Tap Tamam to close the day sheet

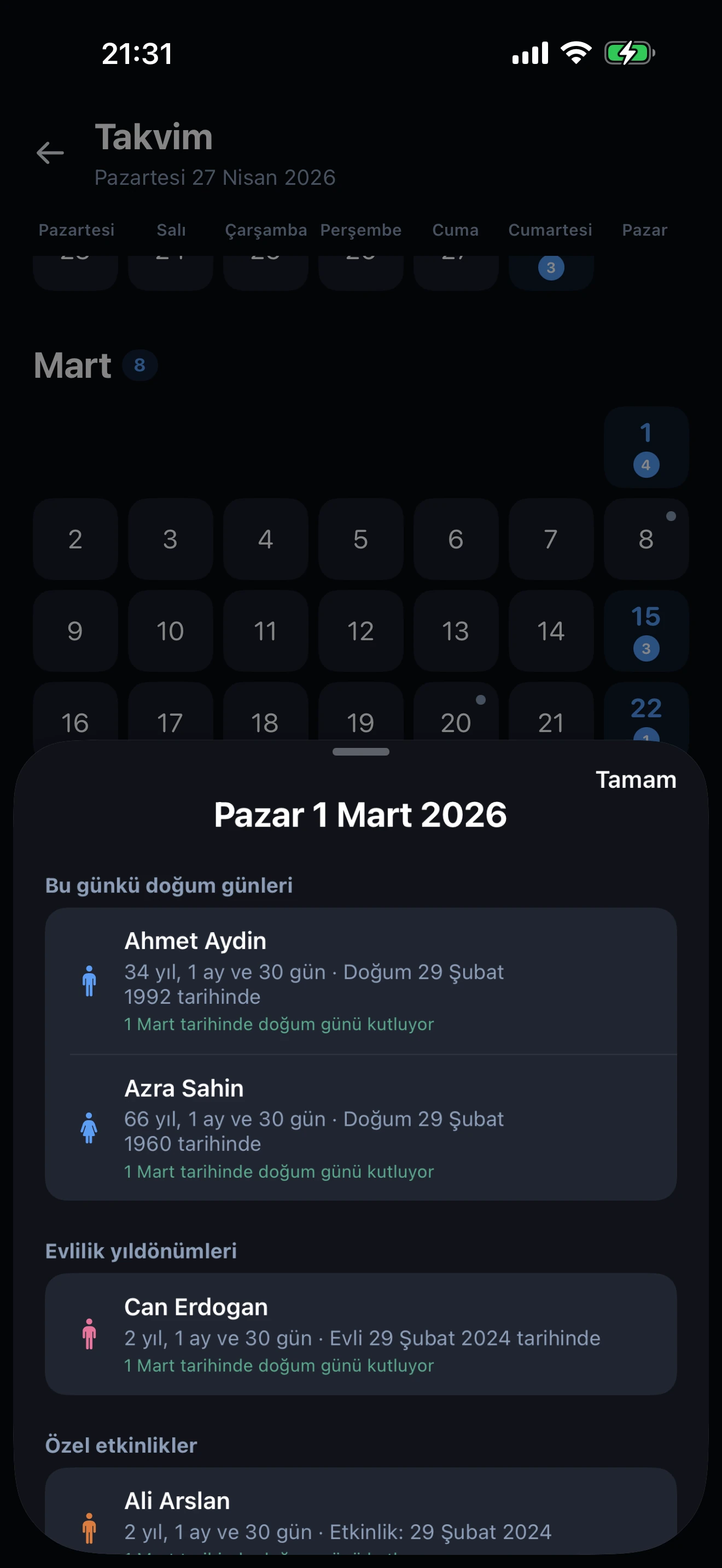click(x=635, y=780)
